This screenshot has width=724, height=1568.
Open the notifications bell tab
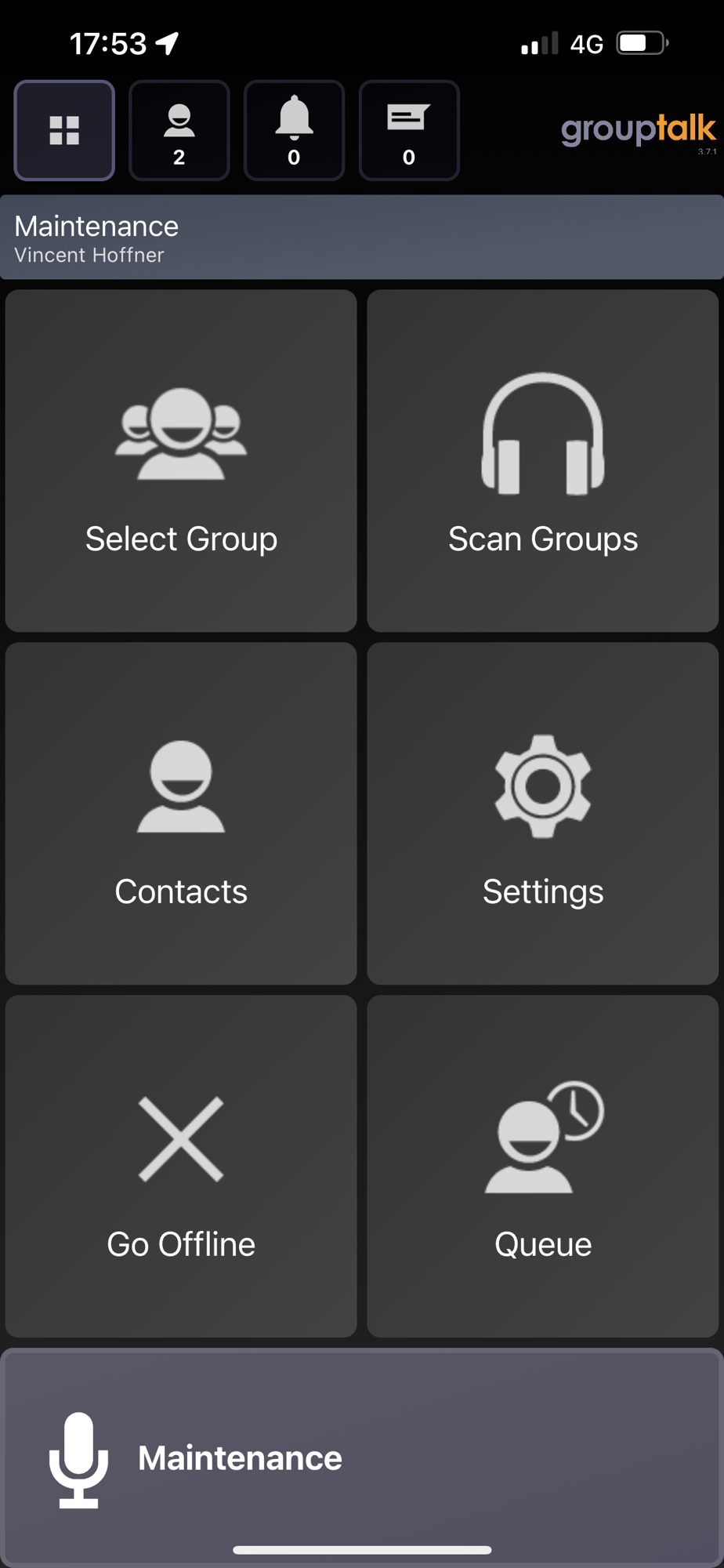pos(294,130)
